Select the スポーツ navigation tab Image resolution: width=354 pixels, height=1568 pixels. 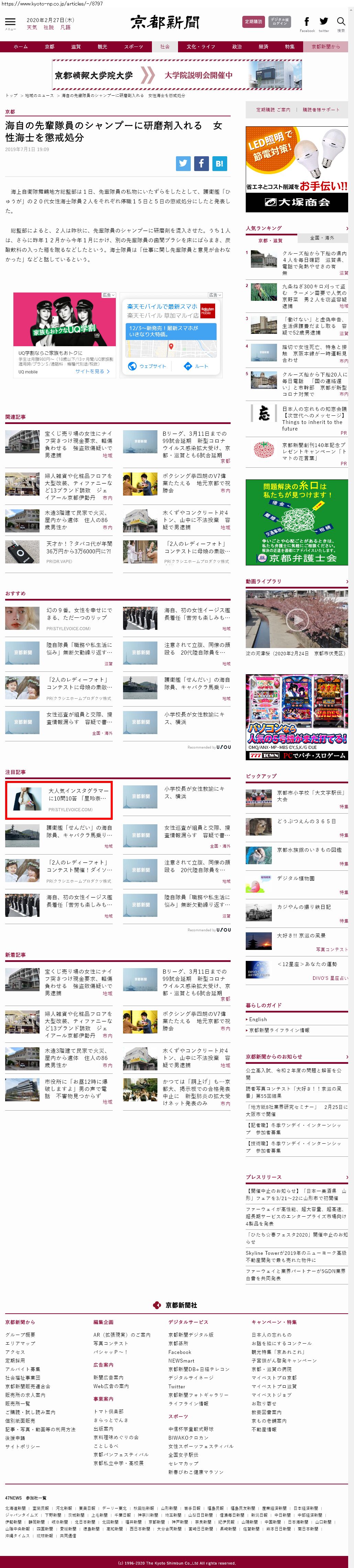[133, 47]
